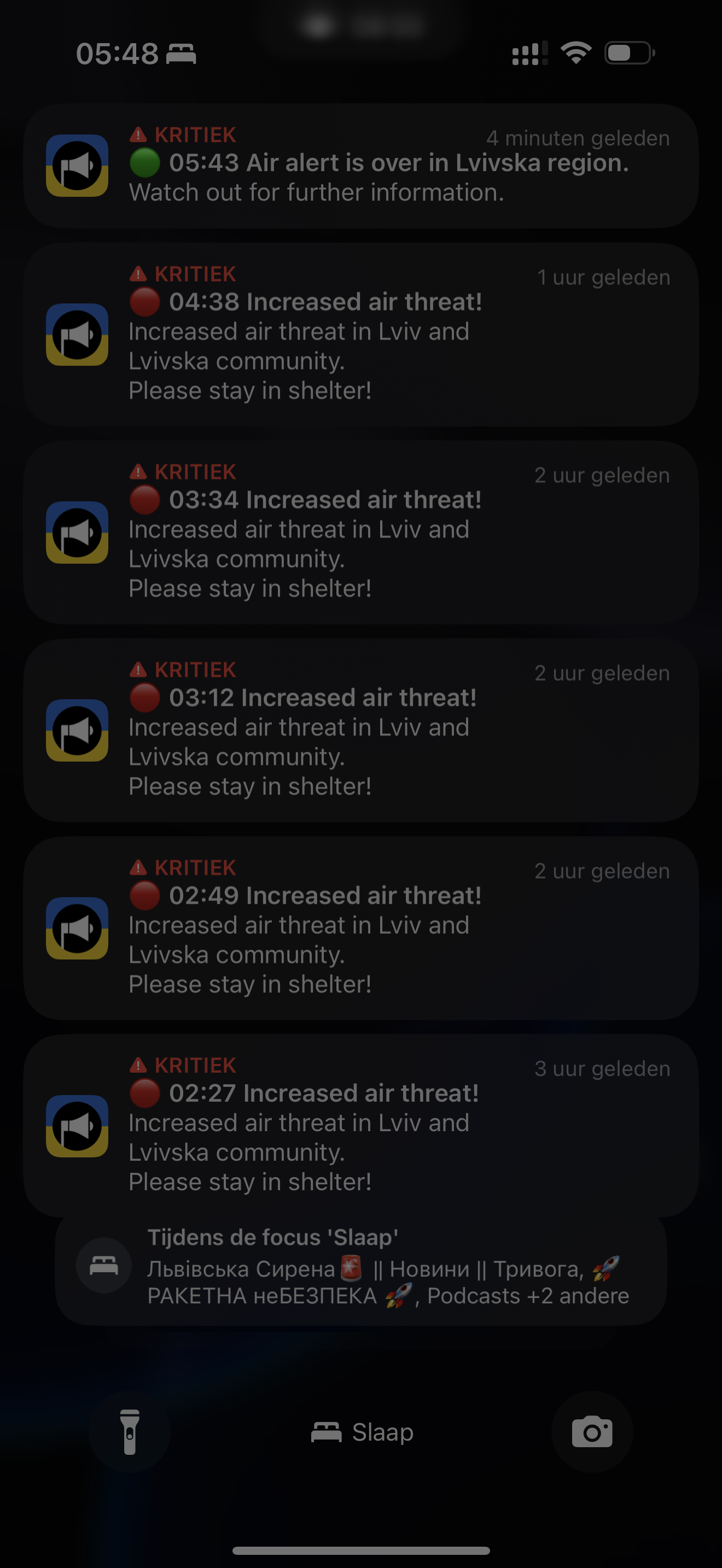
Task: Launch the camera from the lock screen
Action: [592, 1432]
